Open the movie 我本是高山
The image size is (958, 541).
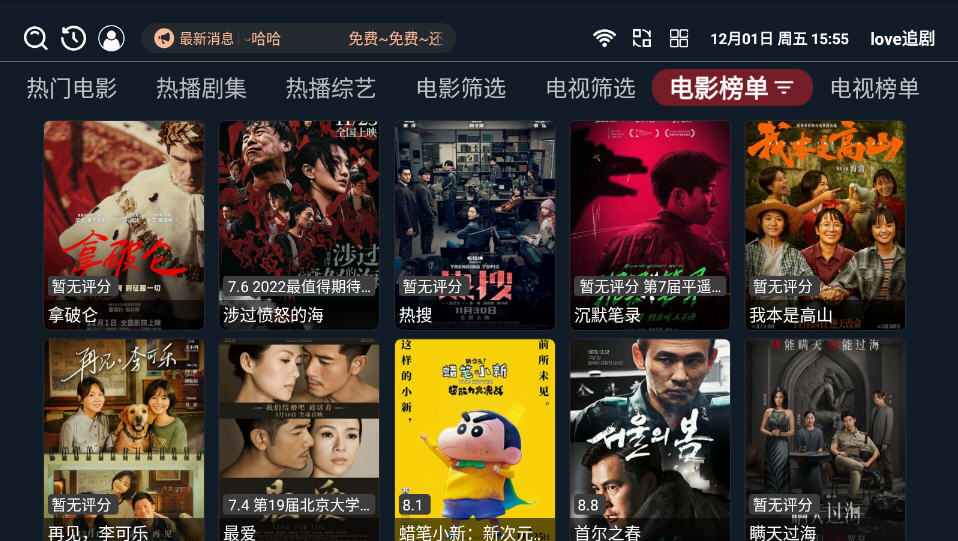coord(825,225)
